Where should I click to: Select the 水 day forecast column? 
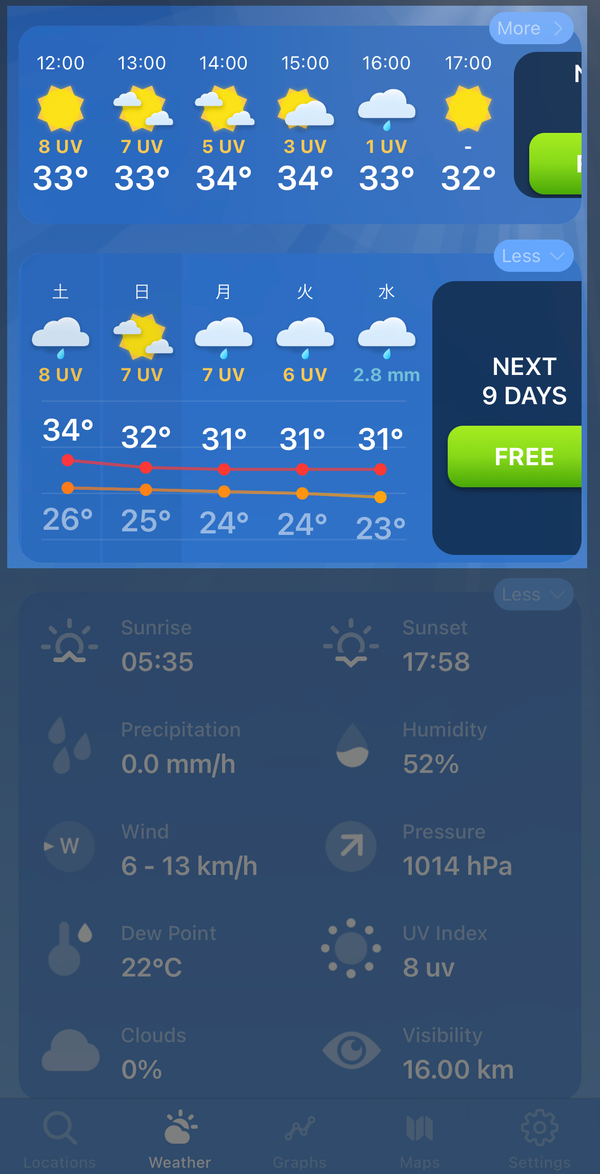pyautogui.click(x=387, y=408)
